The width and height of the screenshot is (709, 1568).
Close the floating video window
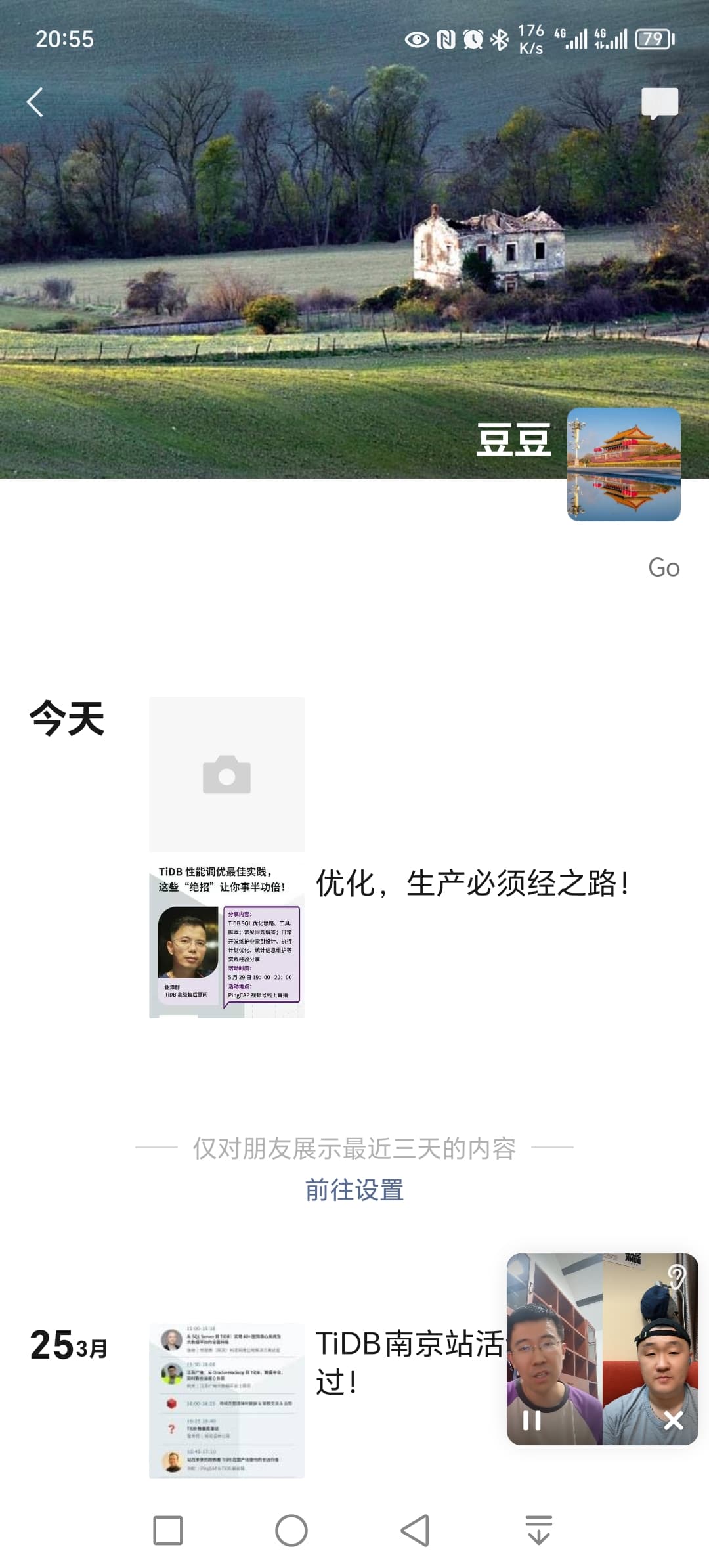click(674, 1420)
